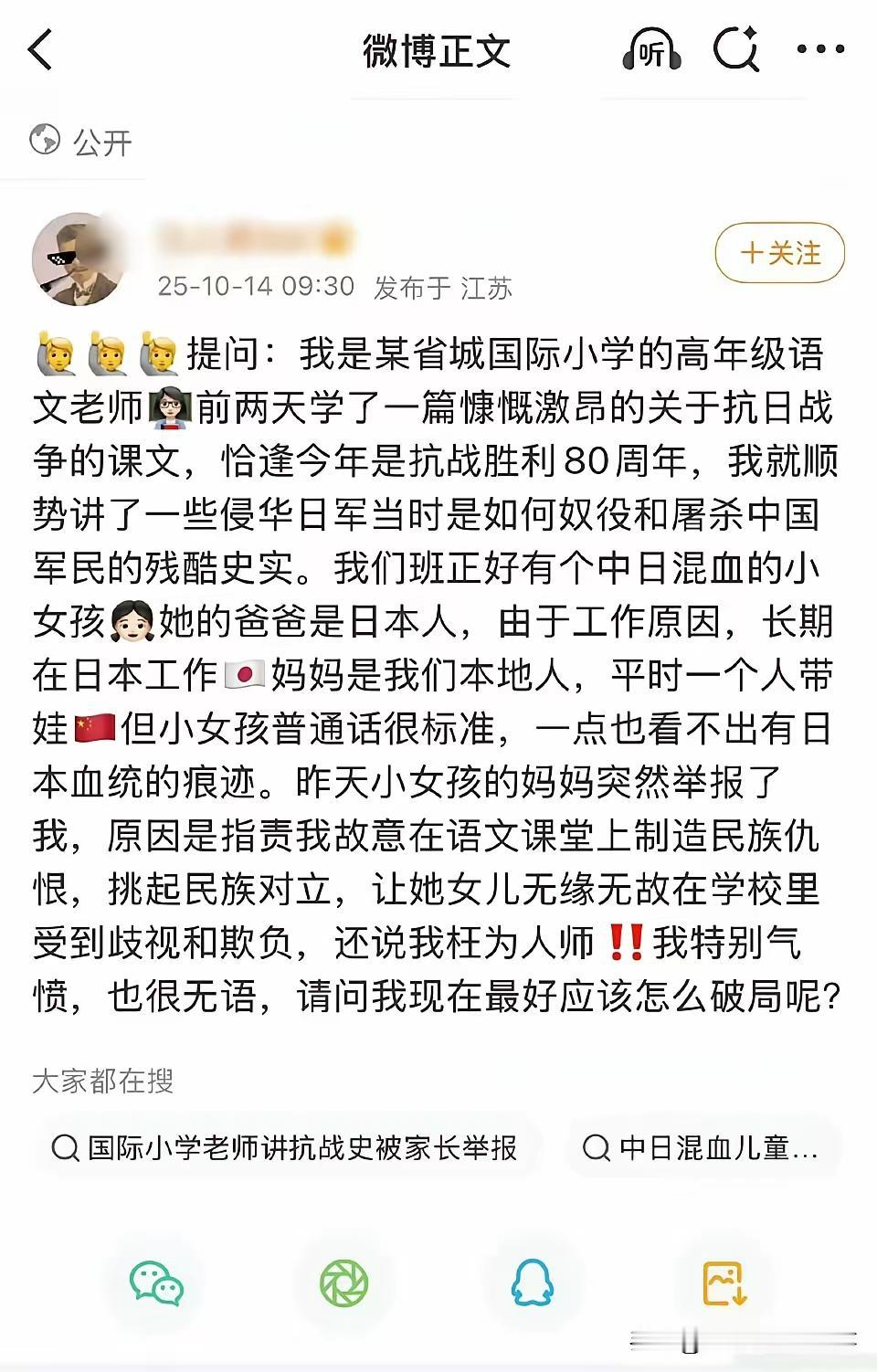Tap the 大家都在搜 section header
Image resolution: width=877 pixels, height=1372 pixels.
tap(105, 1081)
